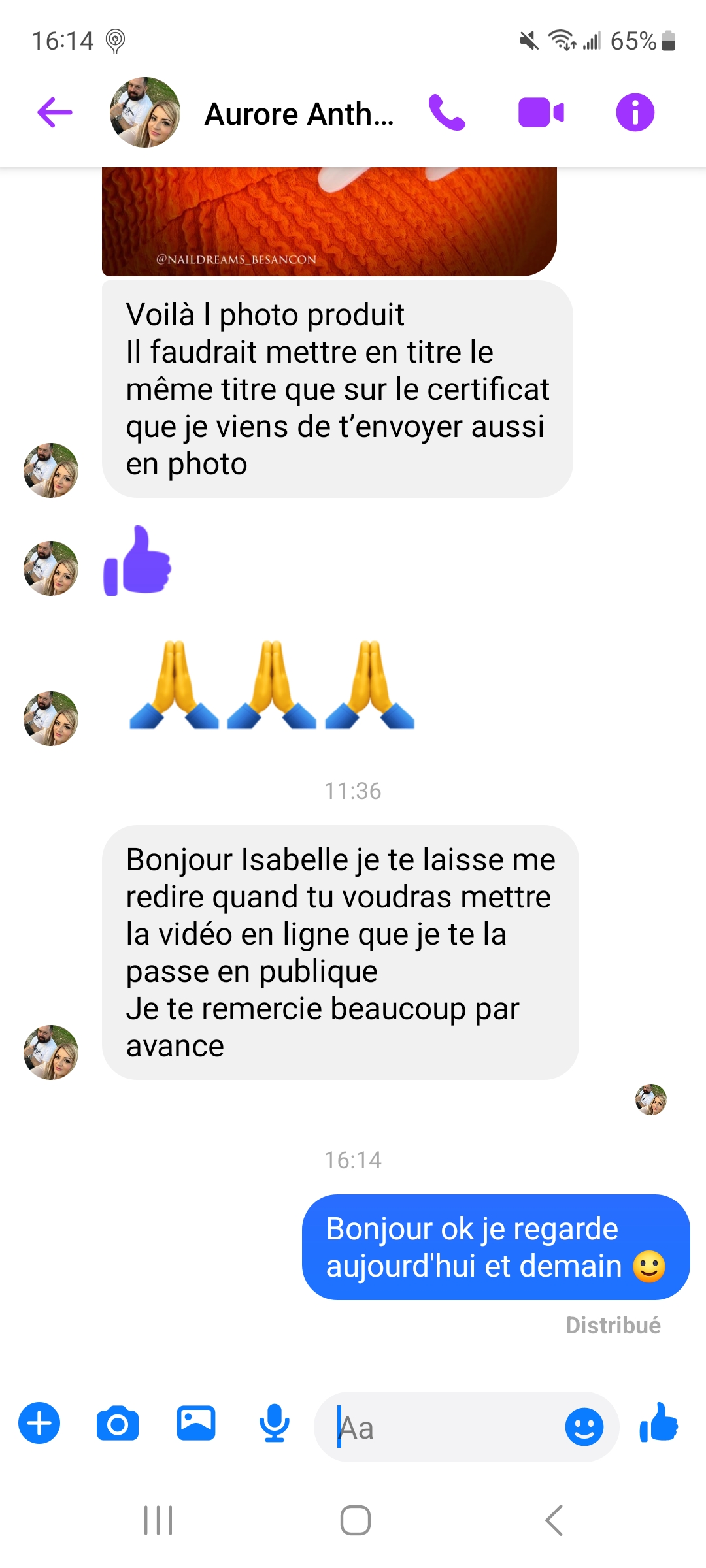Open the gallery image picker
This screenshot has width=706, height=1568.
[x=196, y=1423]
